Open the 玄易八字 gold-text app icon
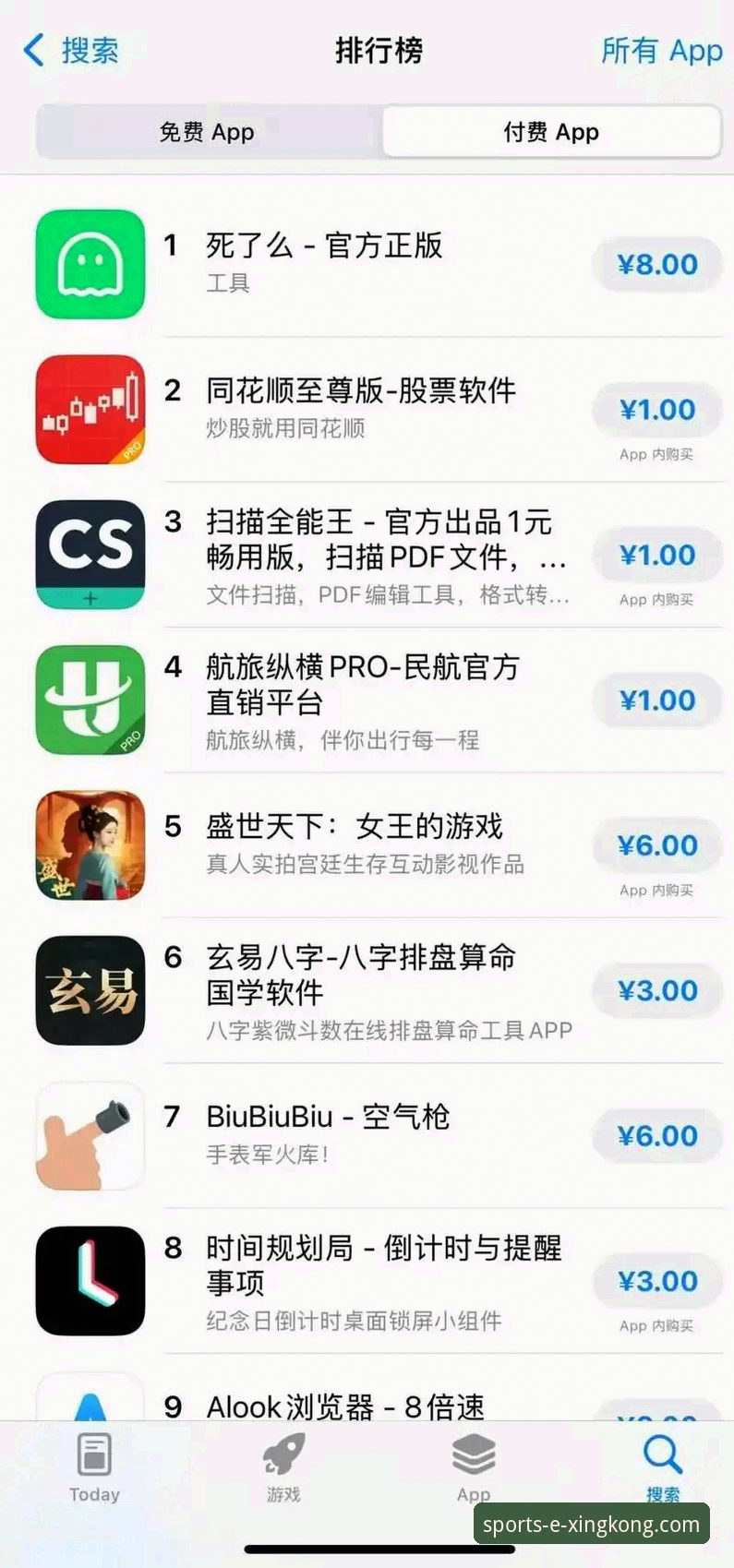 click(x=90, y=991)
